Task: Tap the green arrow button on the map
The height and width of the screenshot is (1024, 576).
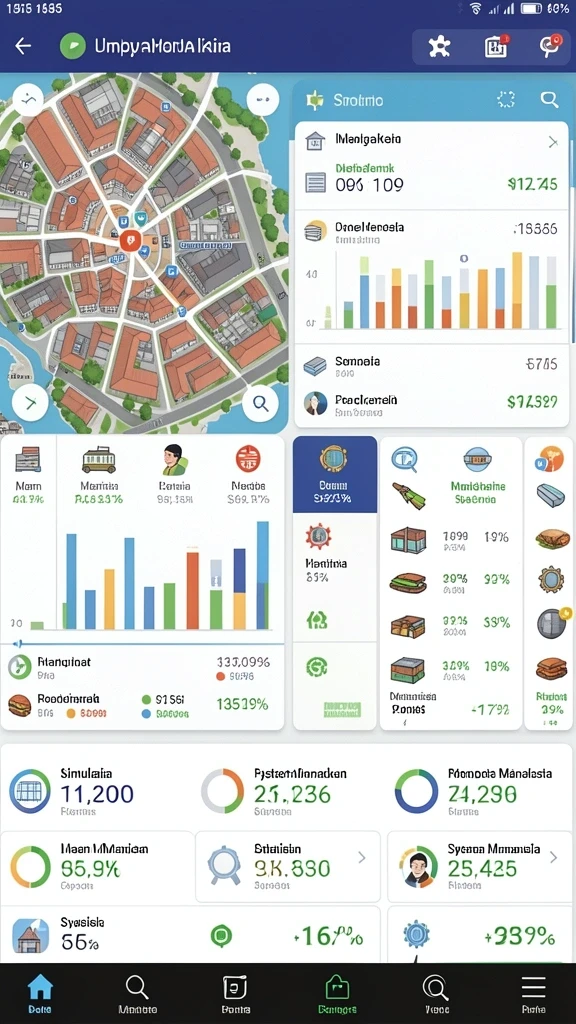Action: pos(30,402)
